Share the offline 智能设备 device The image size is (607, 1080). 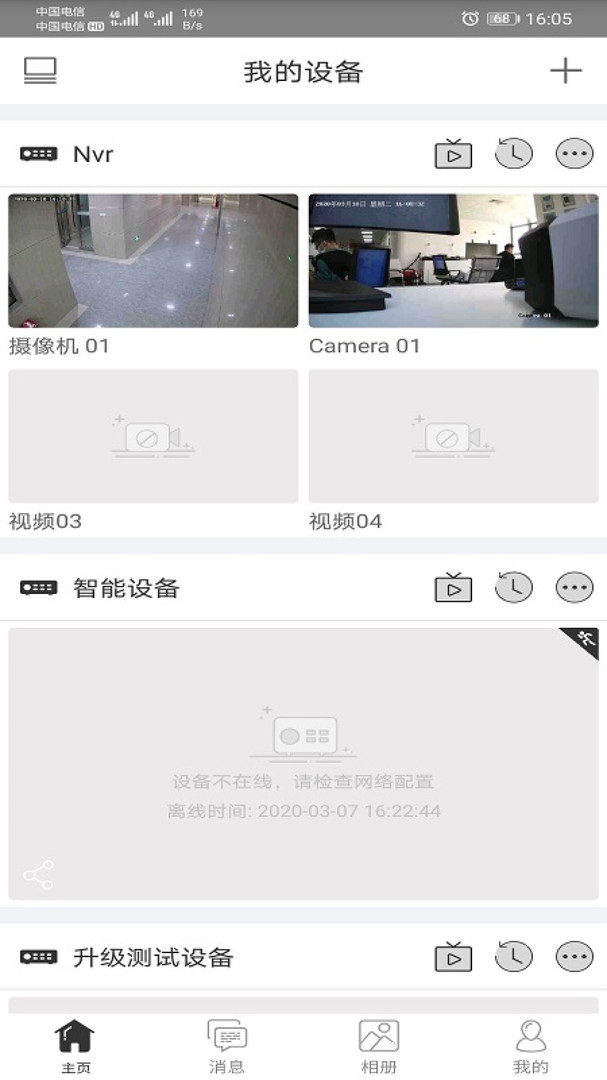[38, 875]
